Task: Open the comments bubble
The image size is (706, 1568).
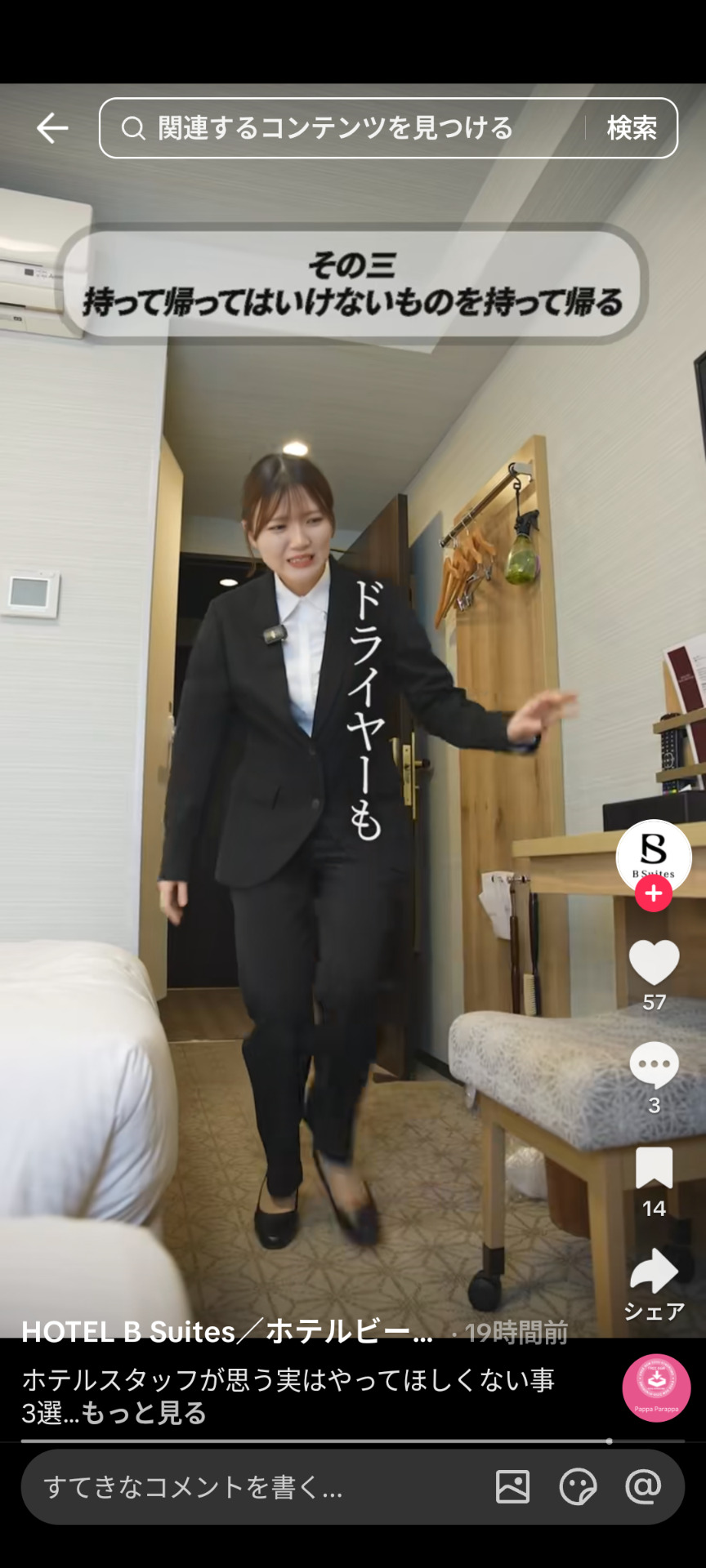Action: click(x=654, y=1065)
